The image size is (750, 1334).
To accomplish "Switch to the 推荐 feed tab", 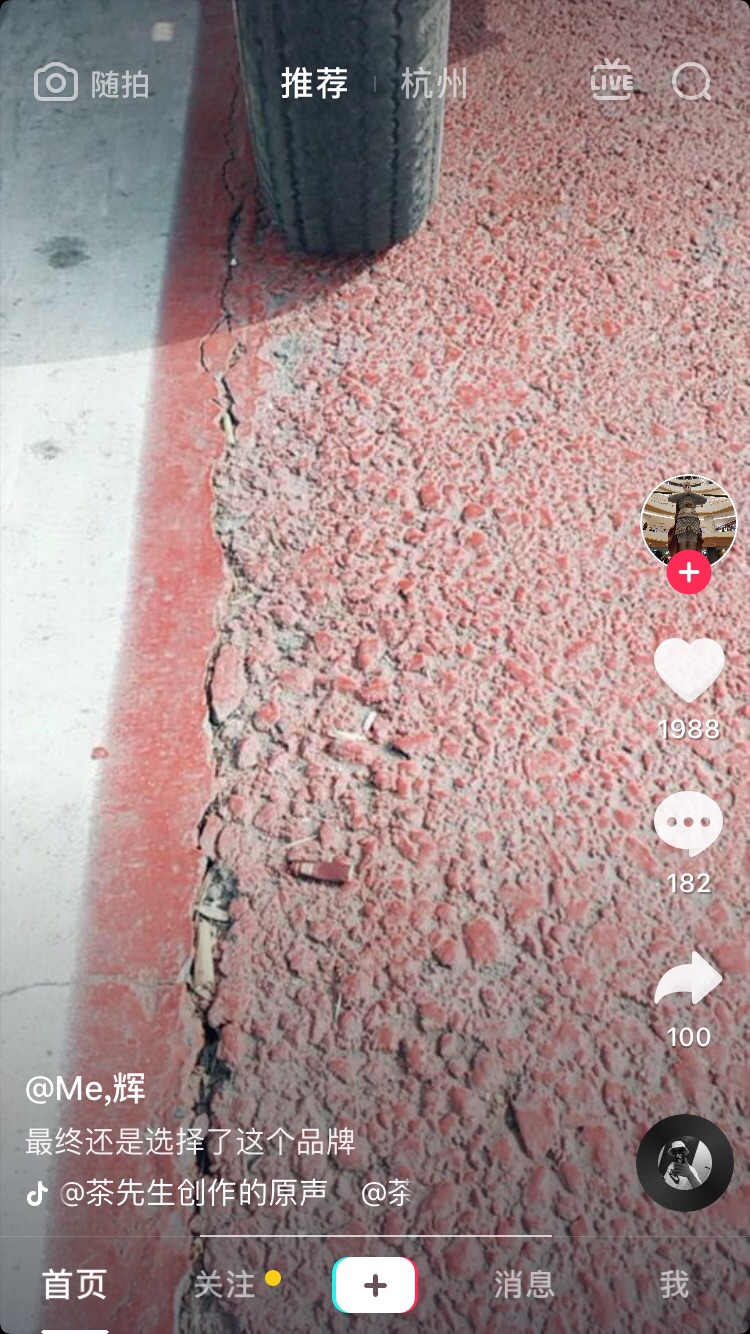I will (314, 84).
